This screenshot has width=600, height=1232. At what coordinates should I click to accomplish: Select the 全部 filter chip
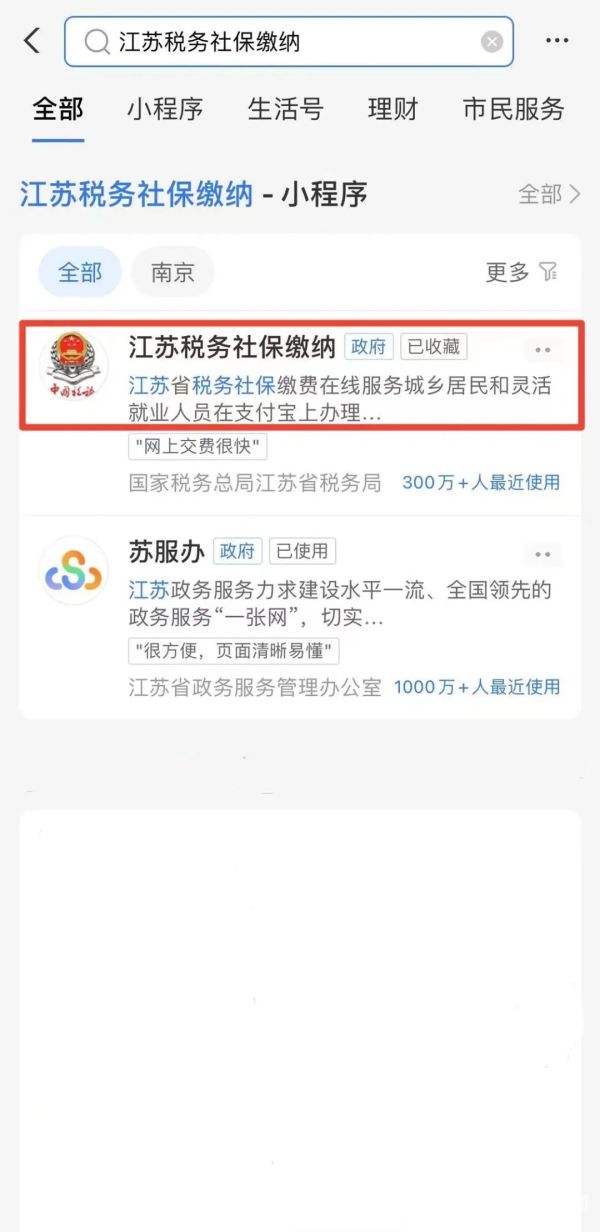pyautogui.click(x=80, y=272)
